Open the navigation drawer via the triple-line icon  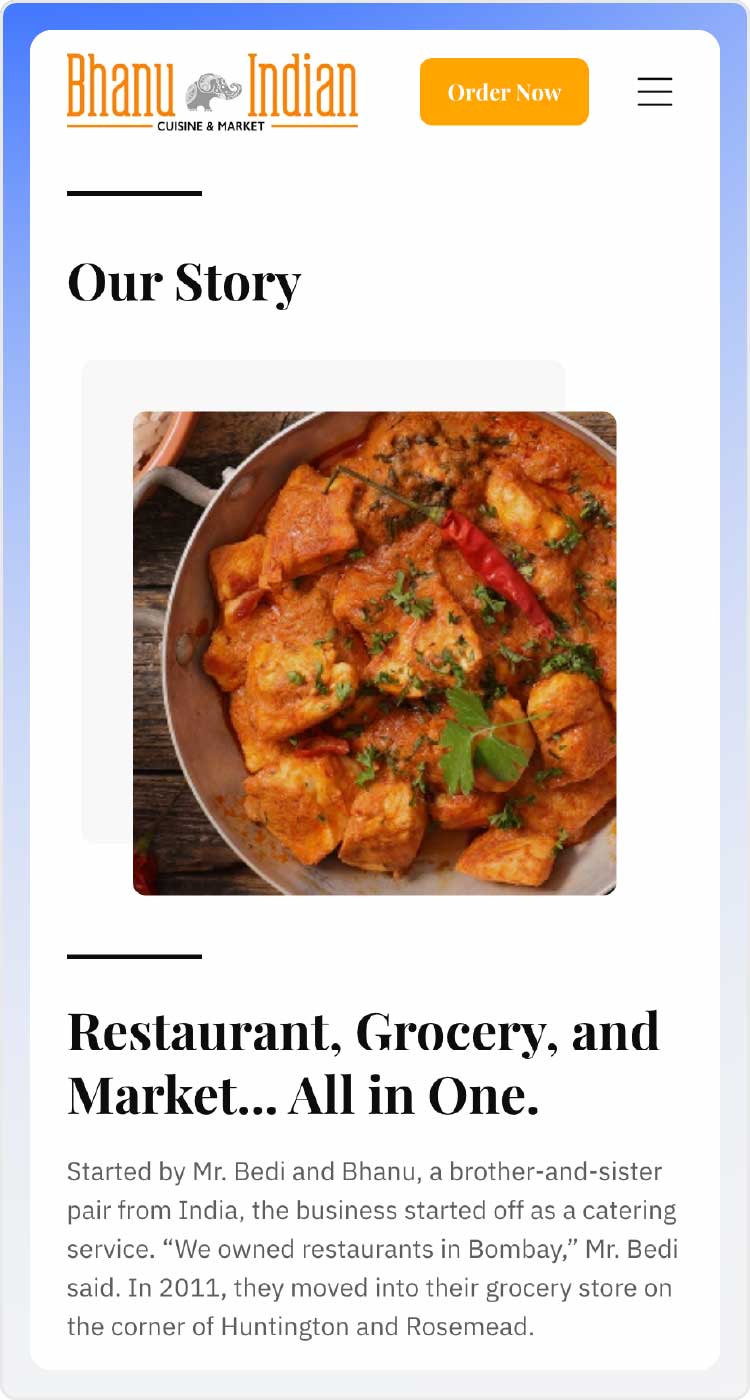coord(655,91)
